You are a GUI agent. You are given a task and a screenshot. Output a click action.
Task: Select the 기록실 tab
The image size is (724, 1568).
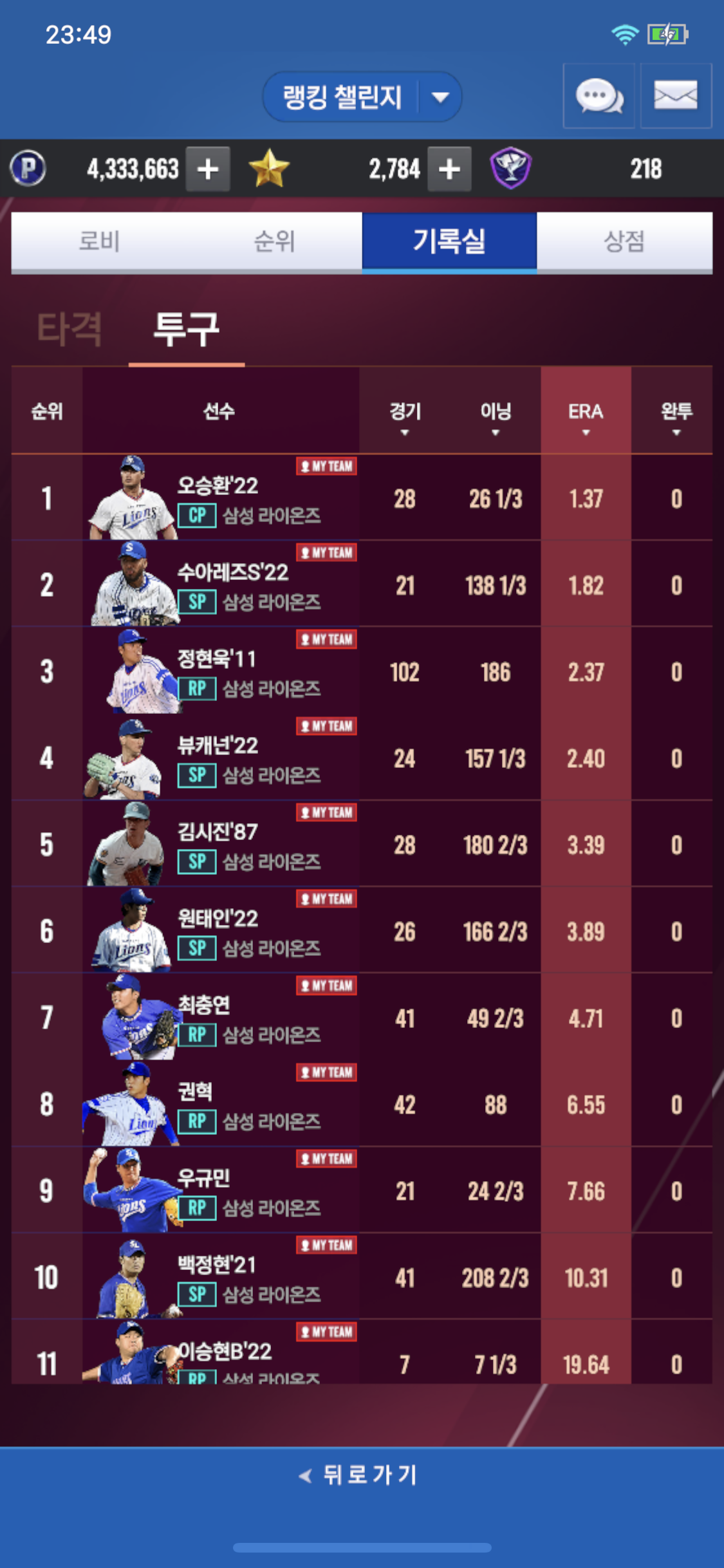(449, 241)
